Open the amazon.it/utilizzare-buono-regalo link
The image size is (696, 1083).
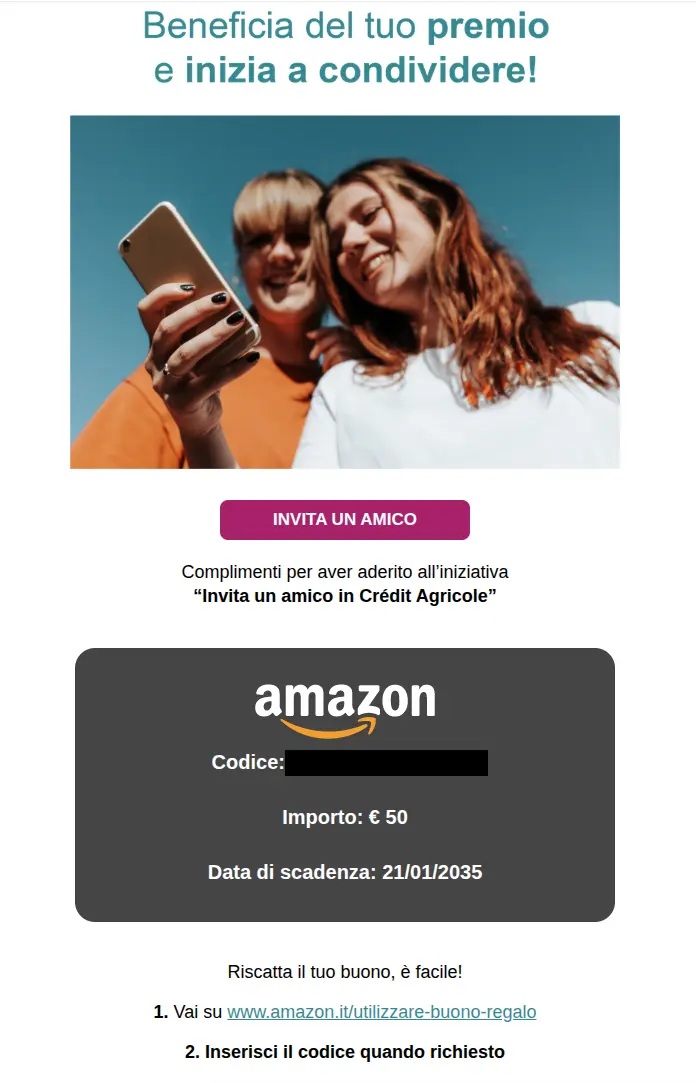[x=381, y=1012]
